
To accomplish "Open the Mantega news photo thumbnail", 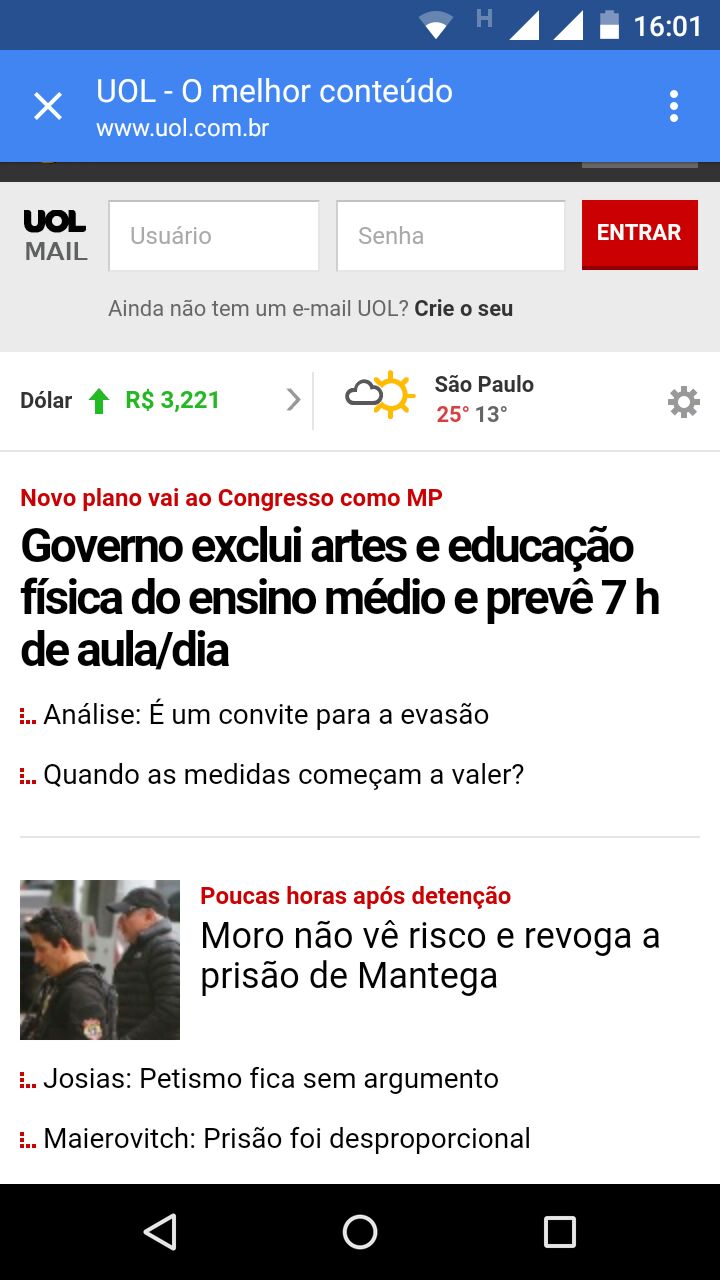I will pyautogui.click(x=100, y=960).
